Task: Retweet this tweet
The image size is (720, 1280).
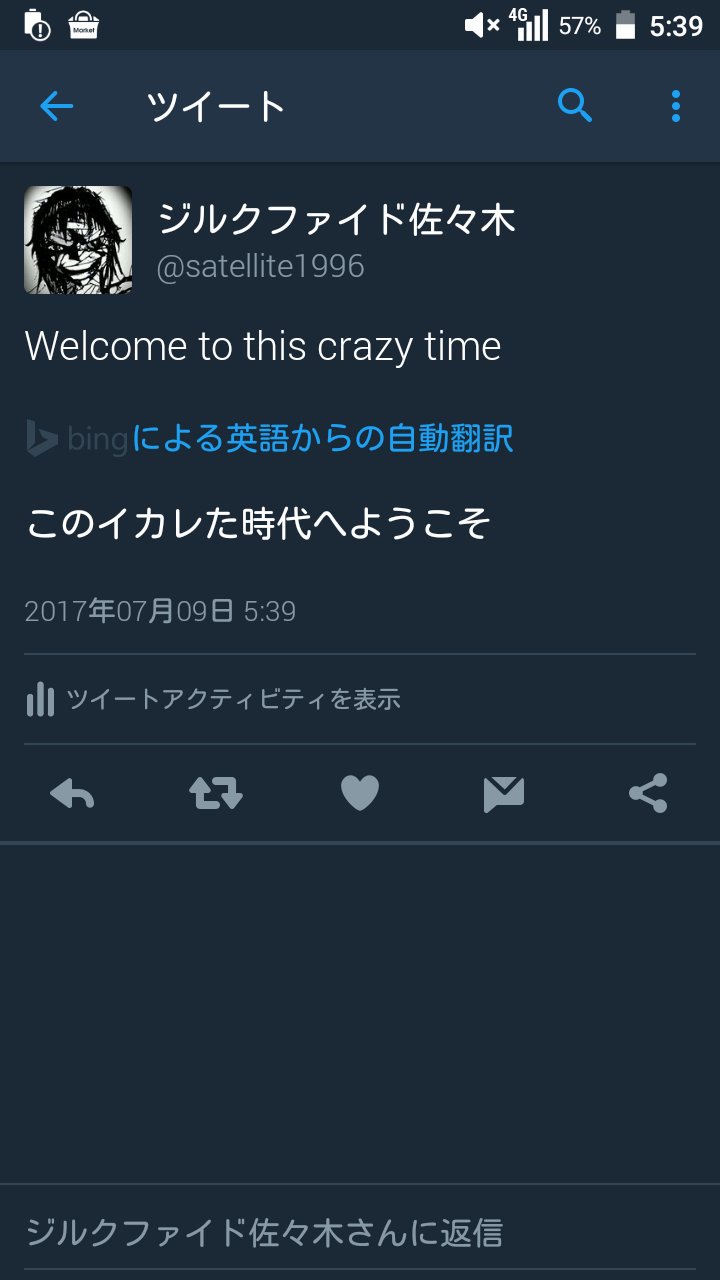Action: tap(216, 794)
